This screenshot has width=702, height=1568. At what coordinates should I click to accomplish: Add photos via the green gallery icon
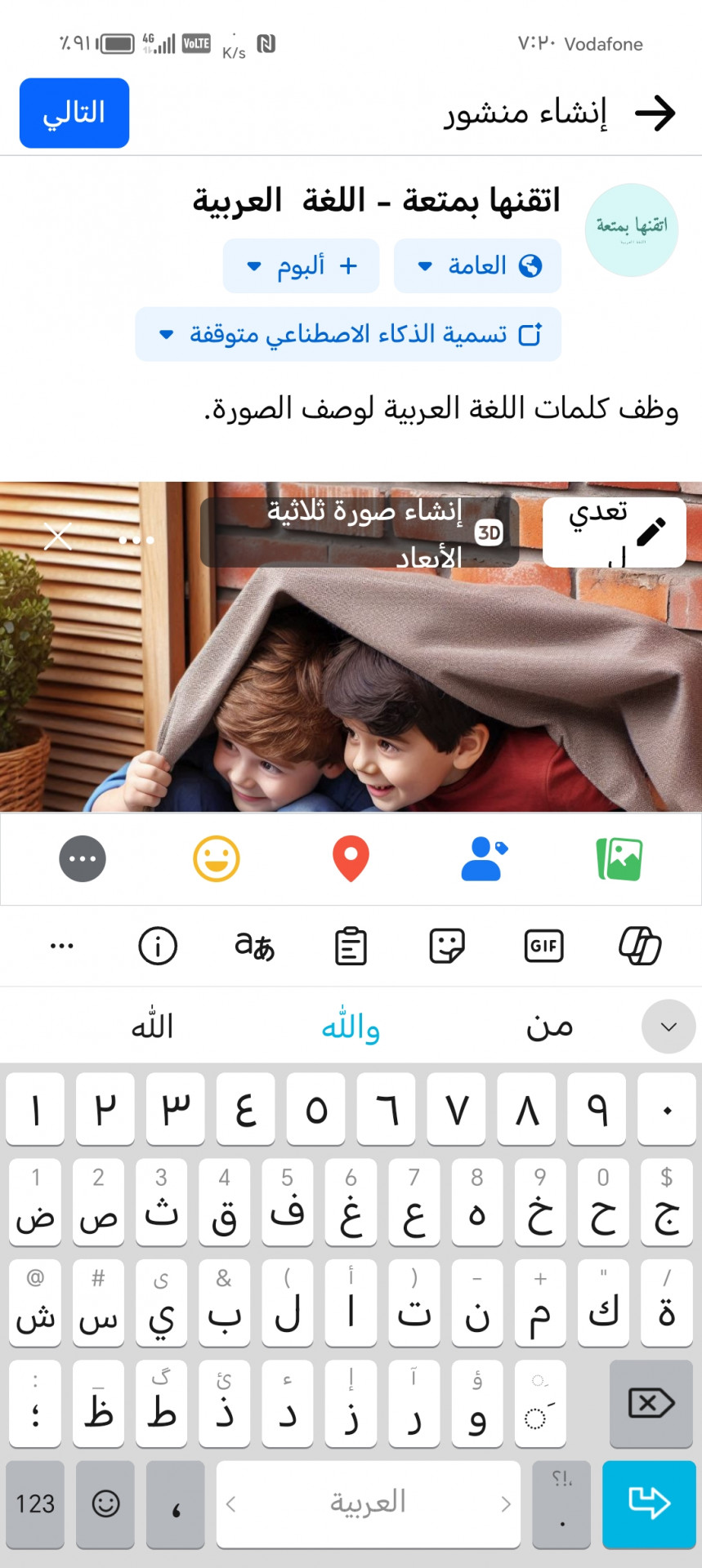pos(619,859)
